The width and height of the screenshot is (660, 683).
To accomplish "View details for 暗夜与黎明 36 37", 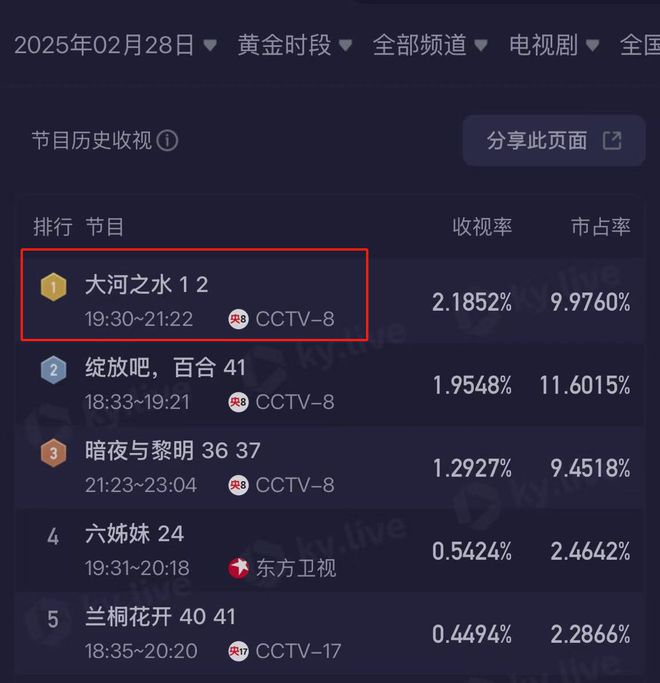I will point(330,467).
